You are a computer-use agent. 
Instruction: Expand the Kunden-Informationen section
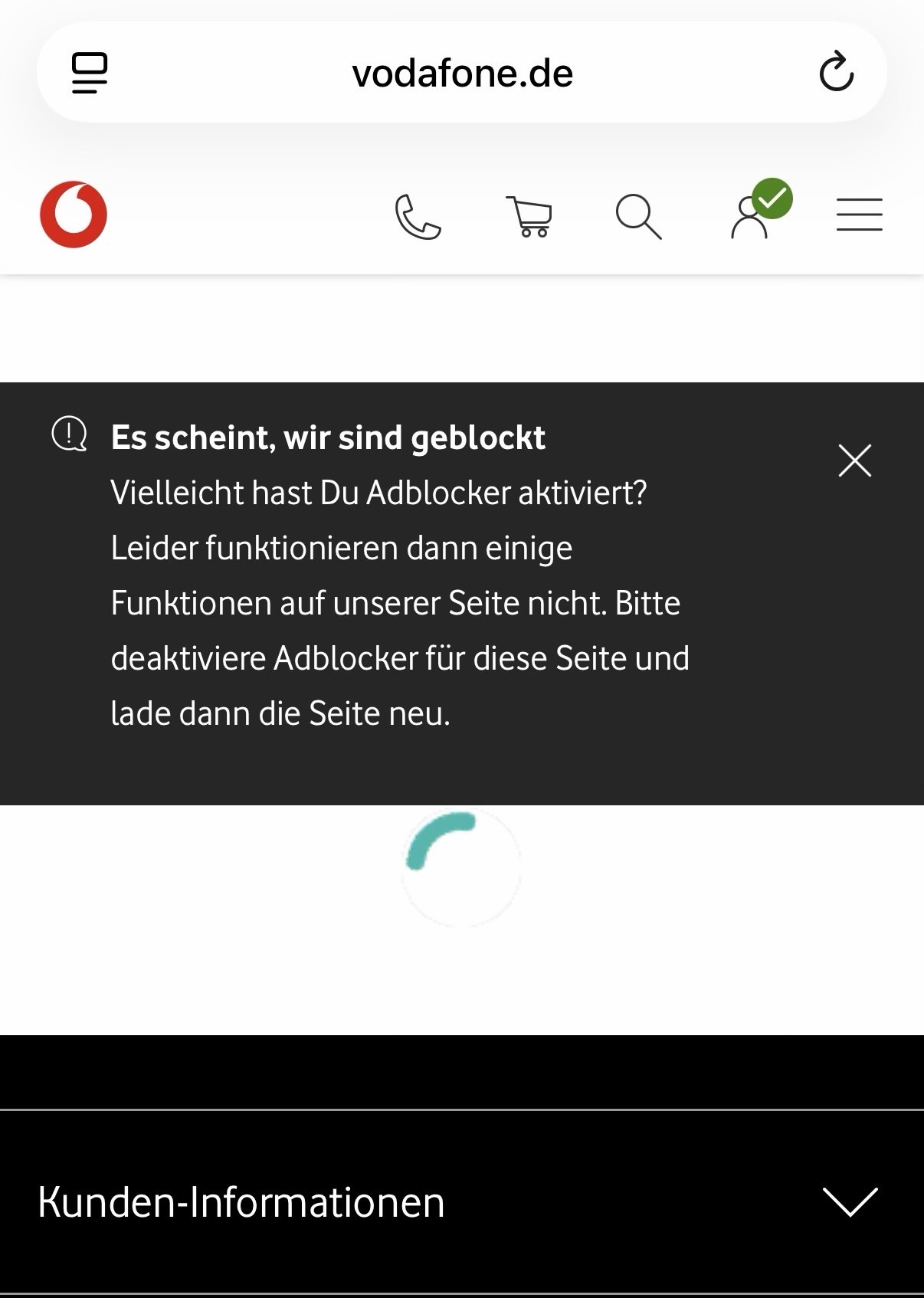(849, 1201)
